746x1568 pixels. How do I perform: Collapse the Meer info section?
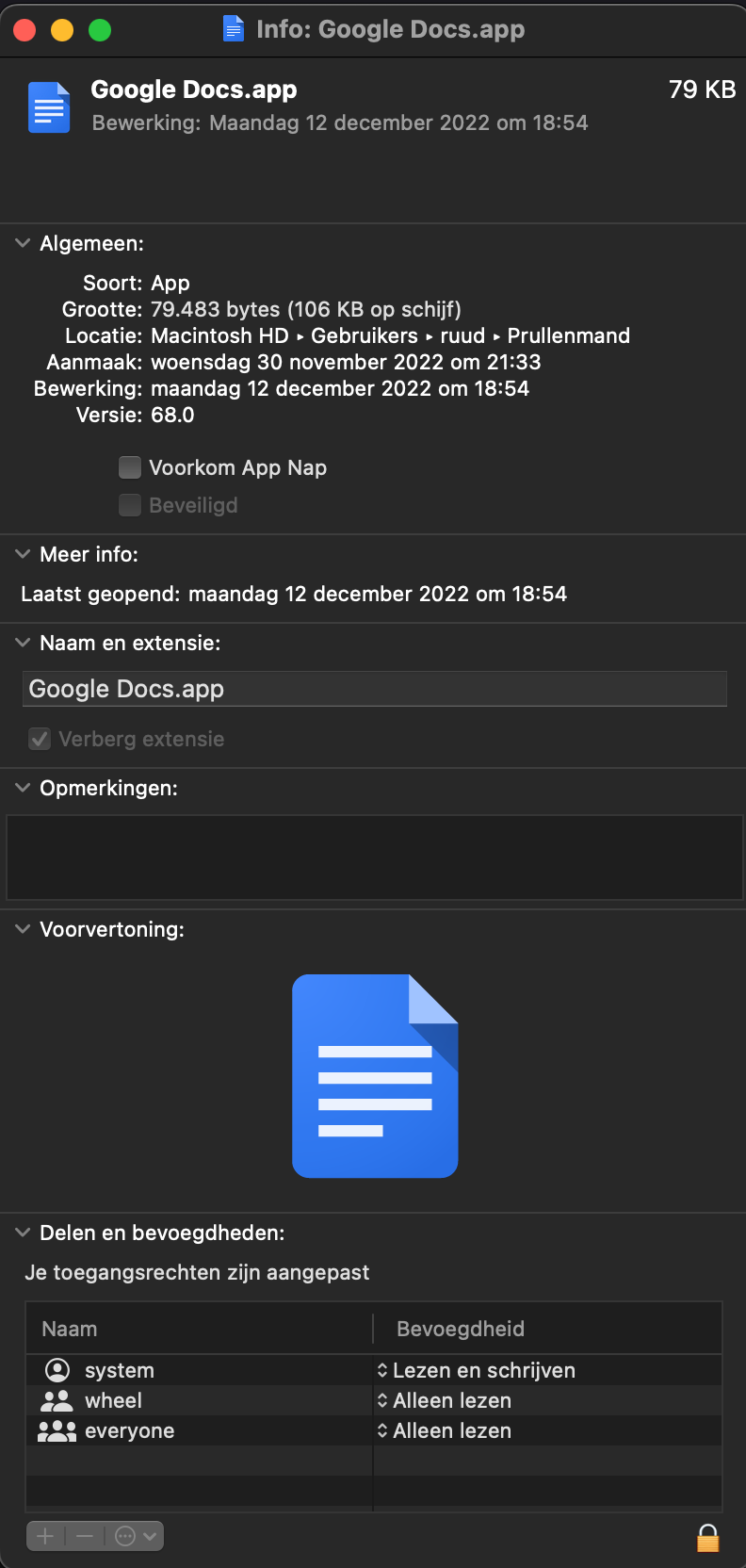point(23,554)
